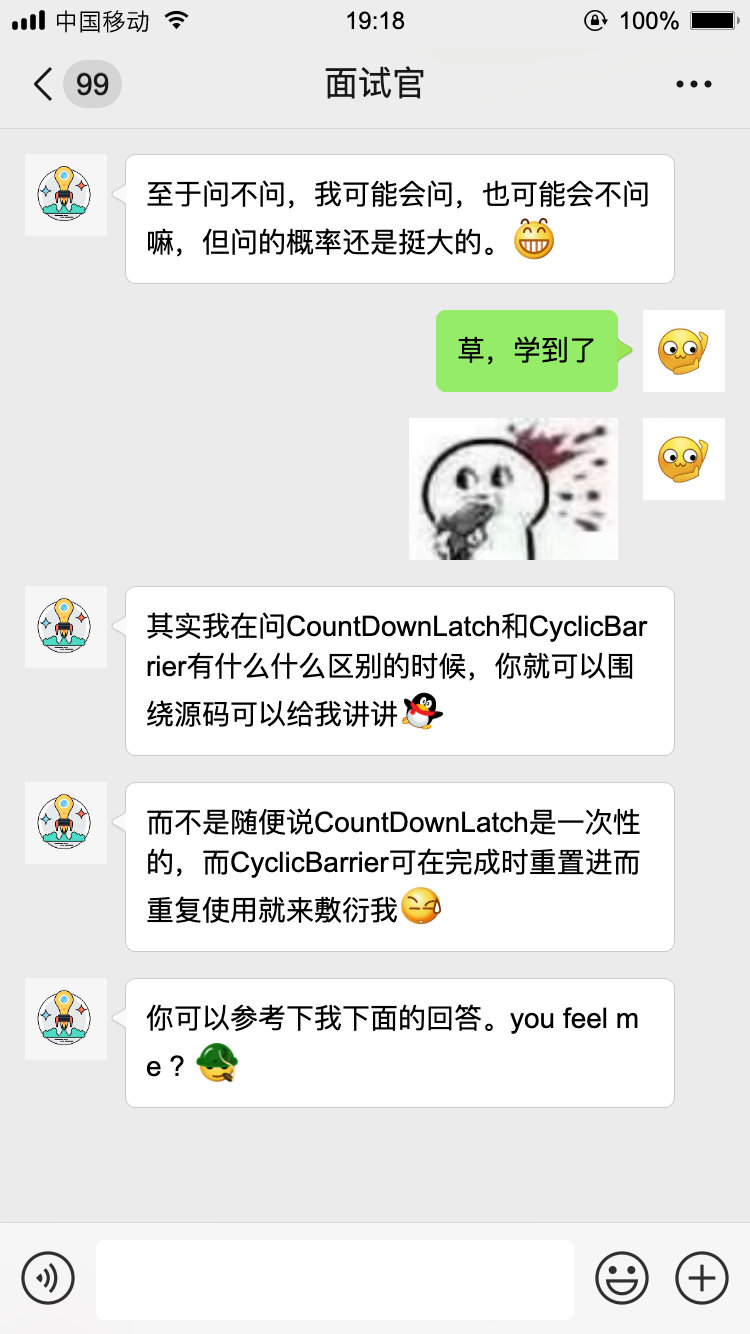Viewport: 750px width, 1334px height.
Task: Open the sent sticker image
Action: (x=513, y=489)
